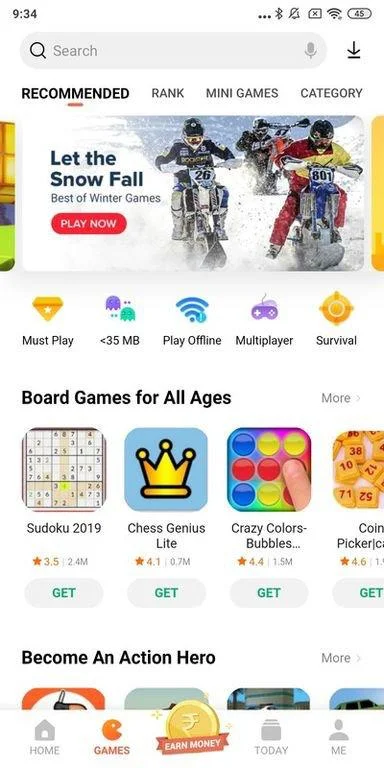Go to the Home tab
Viewport: 384px width, 768px height.
45,737
